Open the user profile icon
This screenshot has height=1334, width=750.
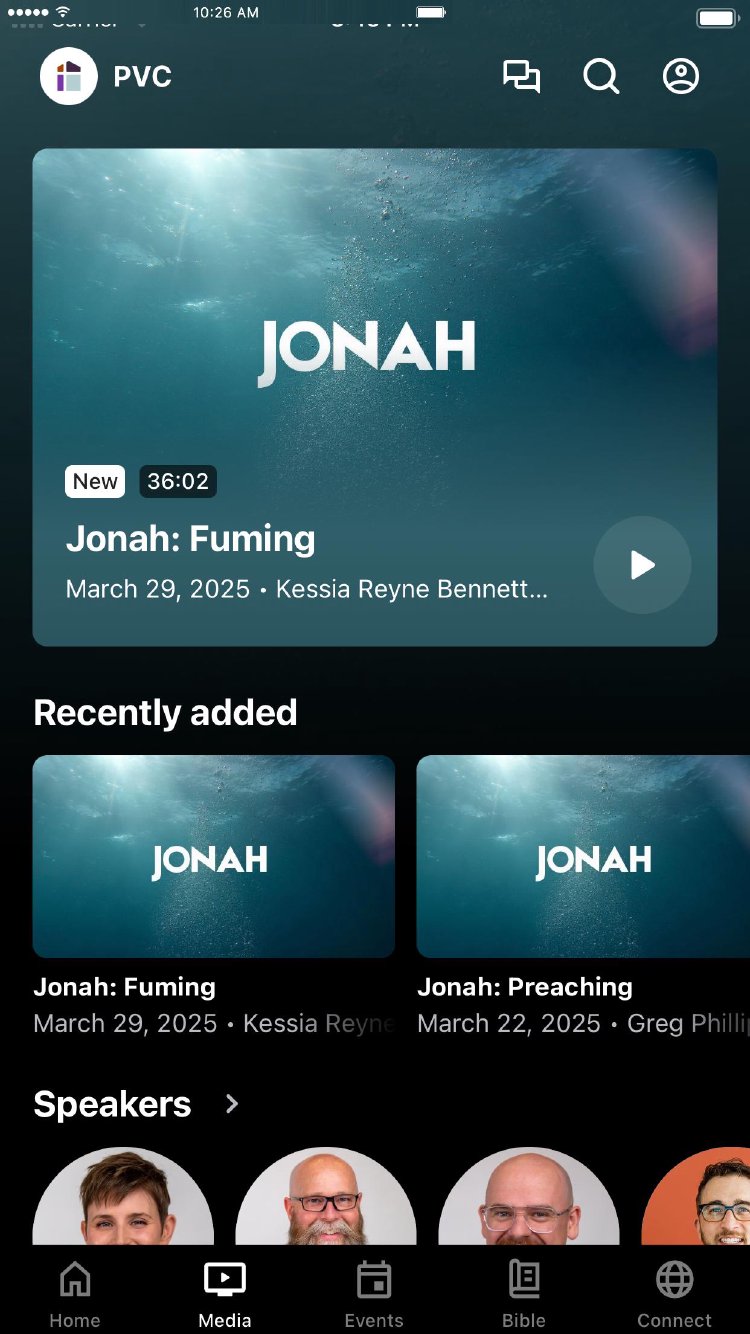[681, 77]
